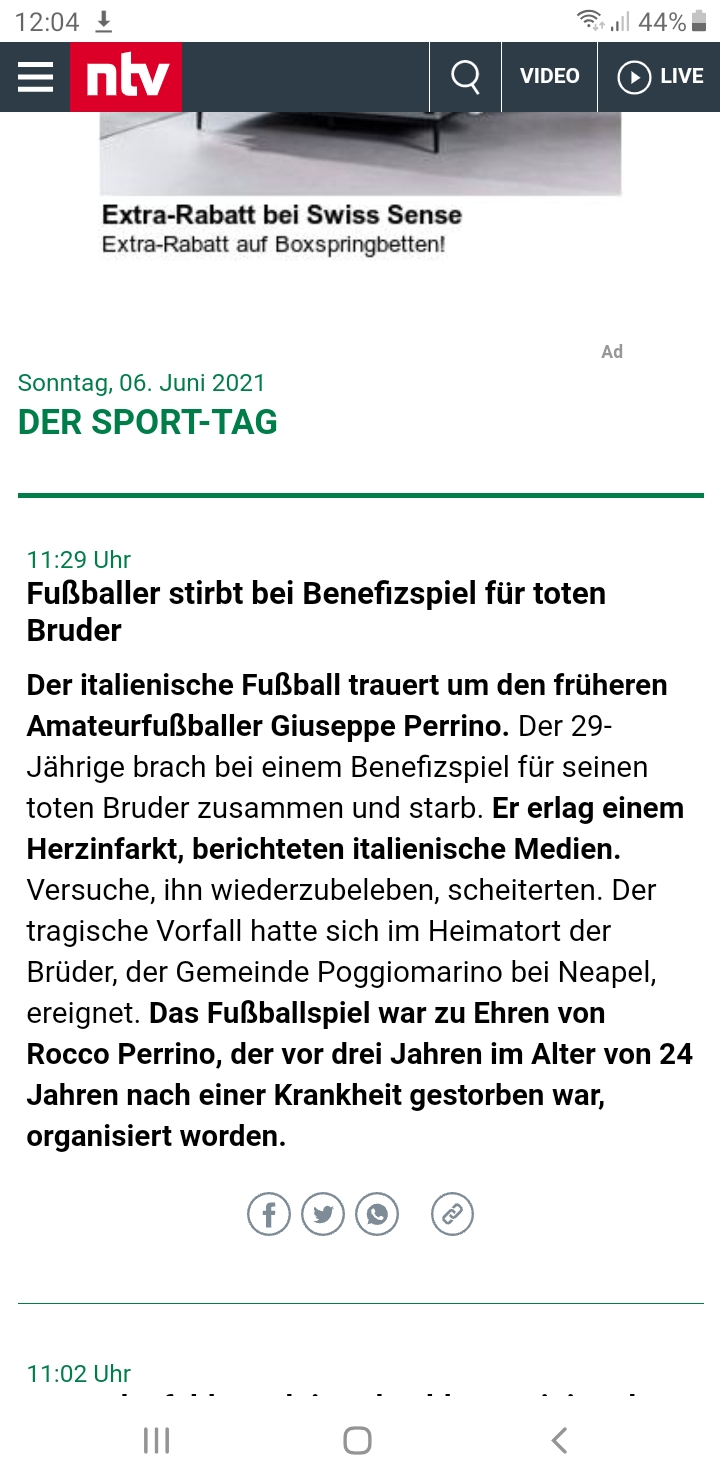Share the article on Facebook

pos(269,1215)
